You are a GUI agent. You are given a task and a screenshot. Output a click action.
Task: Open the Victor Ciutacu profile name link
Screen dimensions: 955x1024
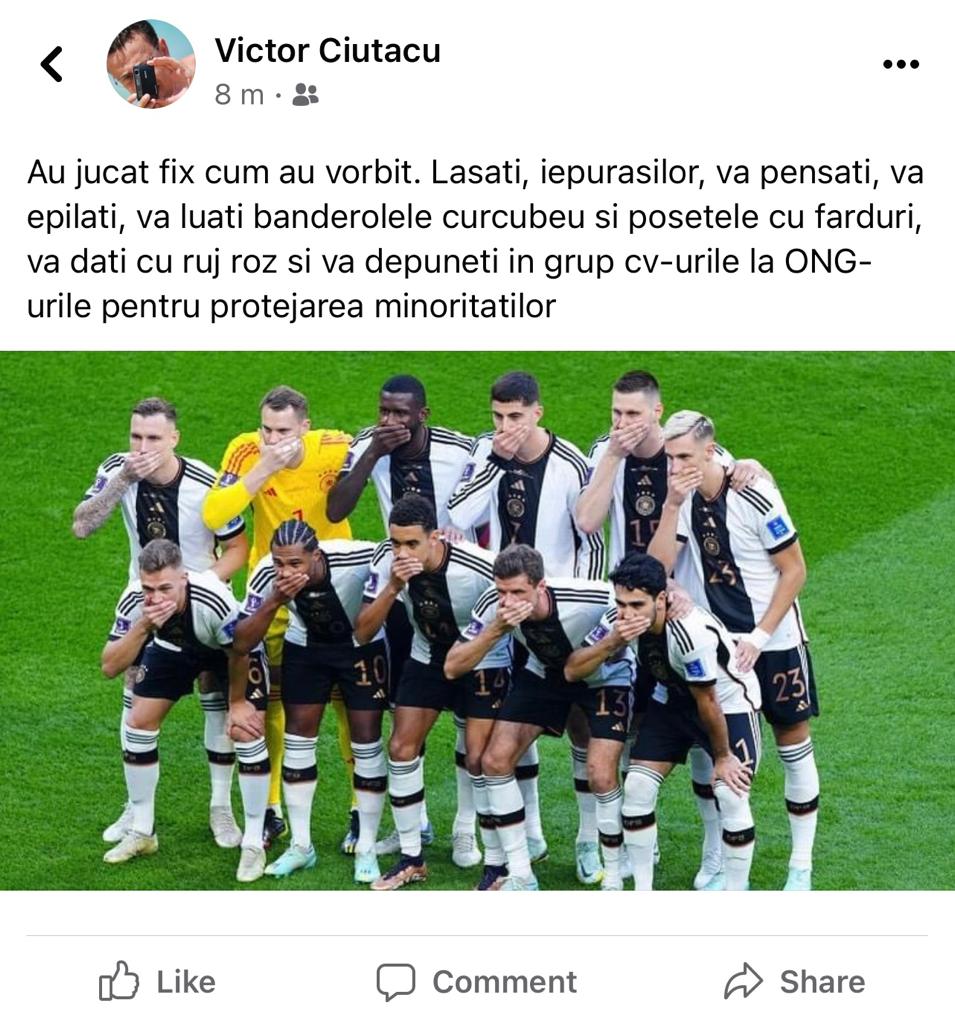click(x=327, y=50)
